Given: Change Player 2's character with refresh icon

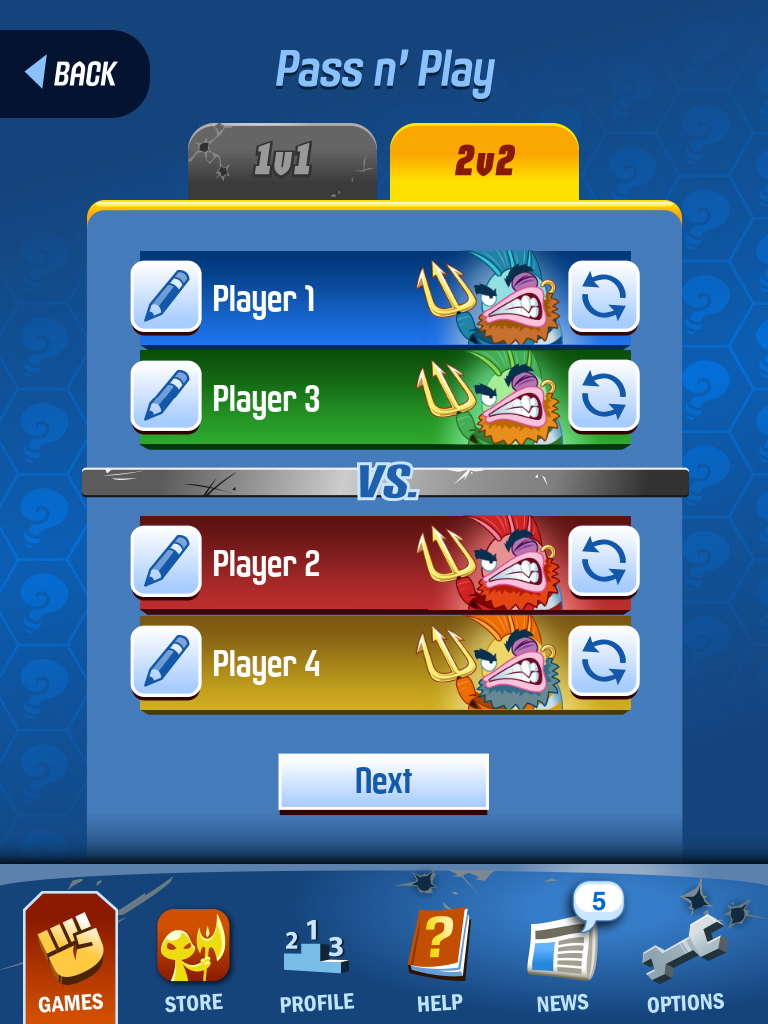Looking at the screenshot, I should (x=604, y=562).
